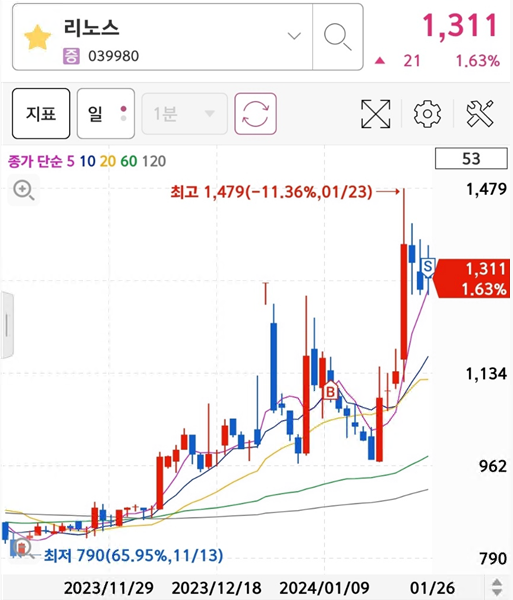Edit the candle count field showing 53

pos(471,158)
